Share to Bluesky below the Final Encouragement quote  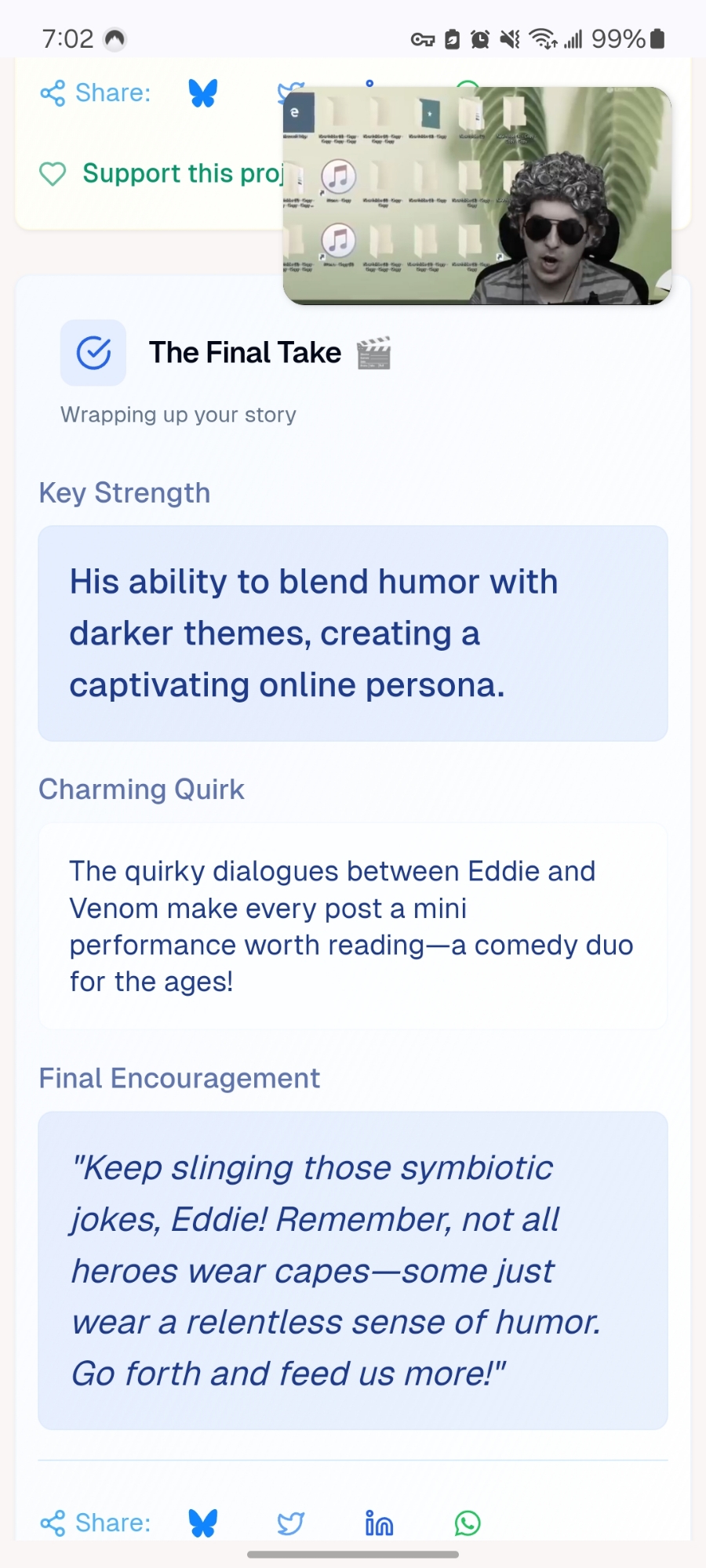click(202, 1523)
